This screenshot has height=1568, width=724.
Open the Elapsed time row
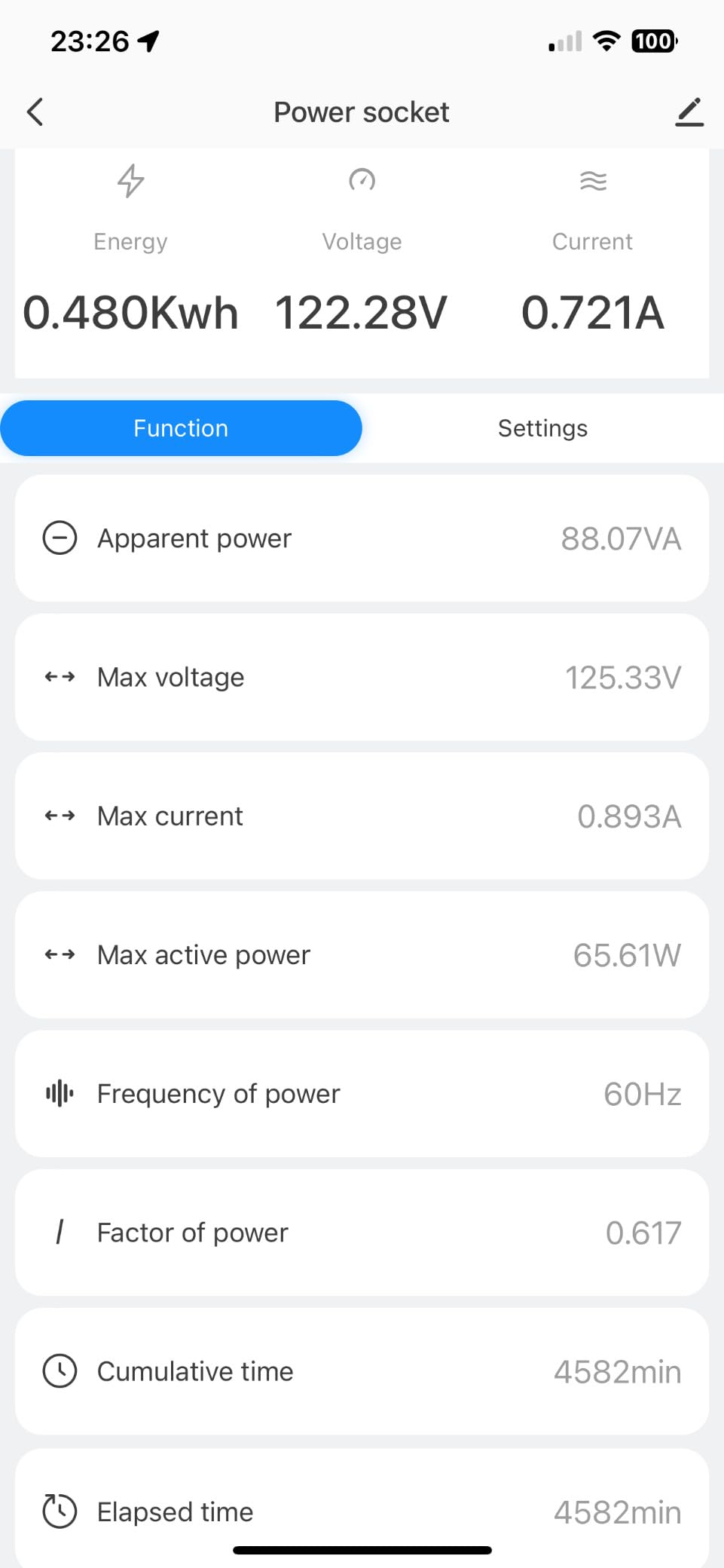click(362, 1508)
